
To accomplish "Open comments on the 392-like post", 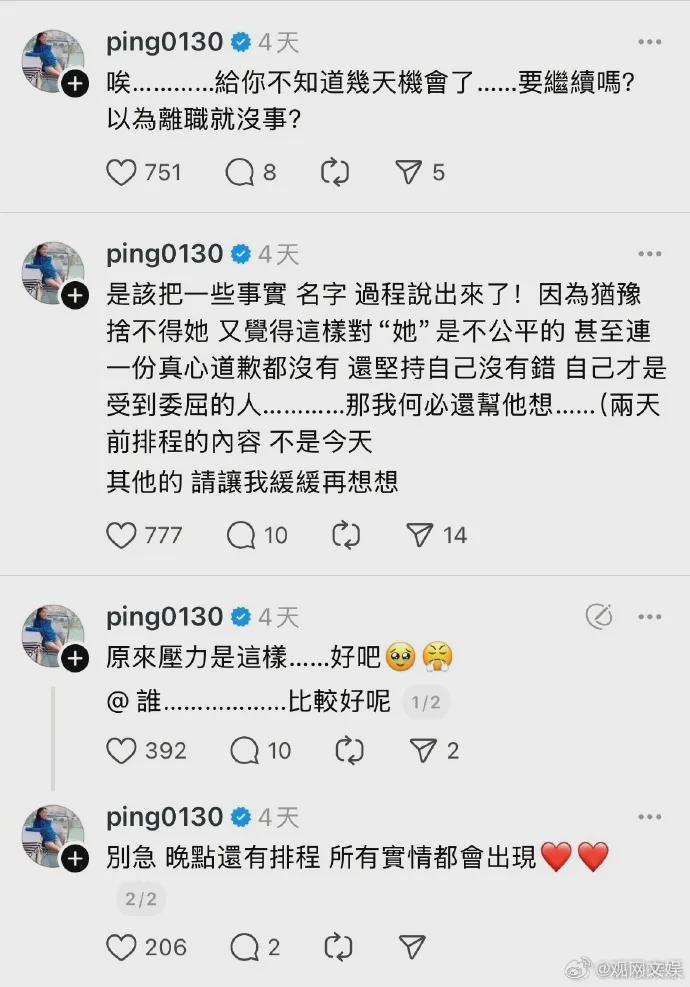I will (x=245, y=750).
